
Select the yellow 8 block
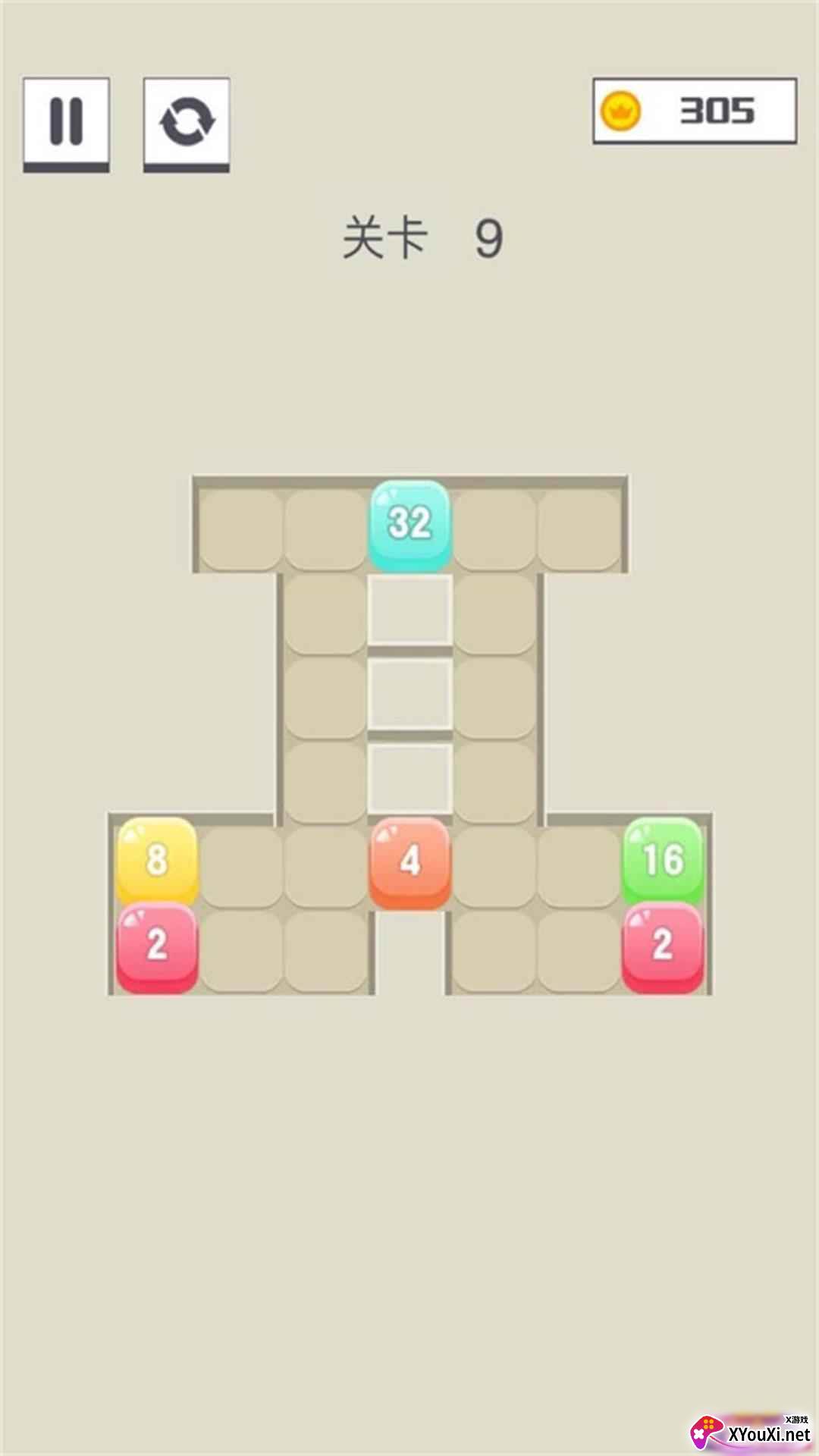tap(157, 860)
